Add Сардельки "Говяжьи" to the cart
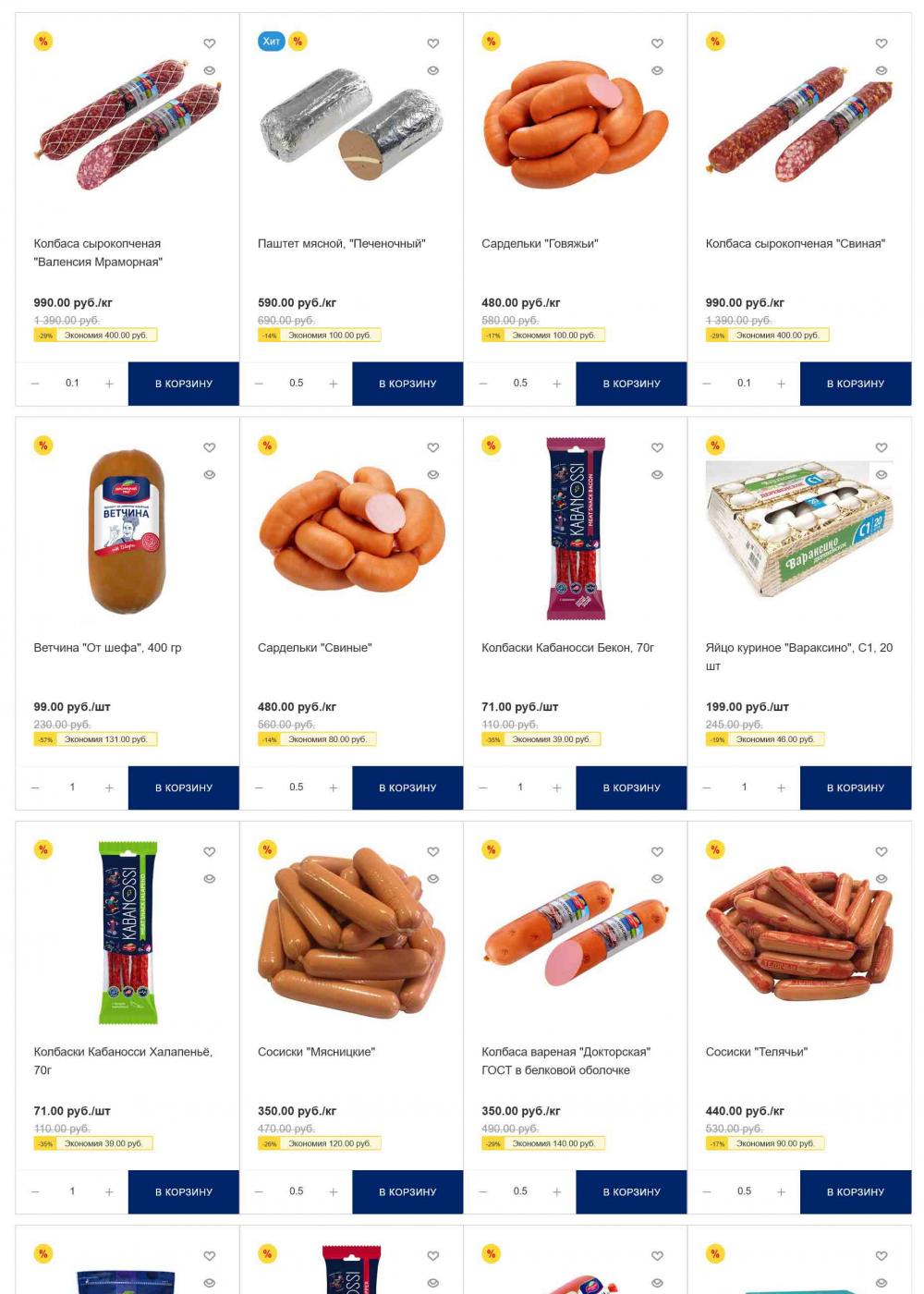Screen dimensions: 924x1294 (631, 384)
